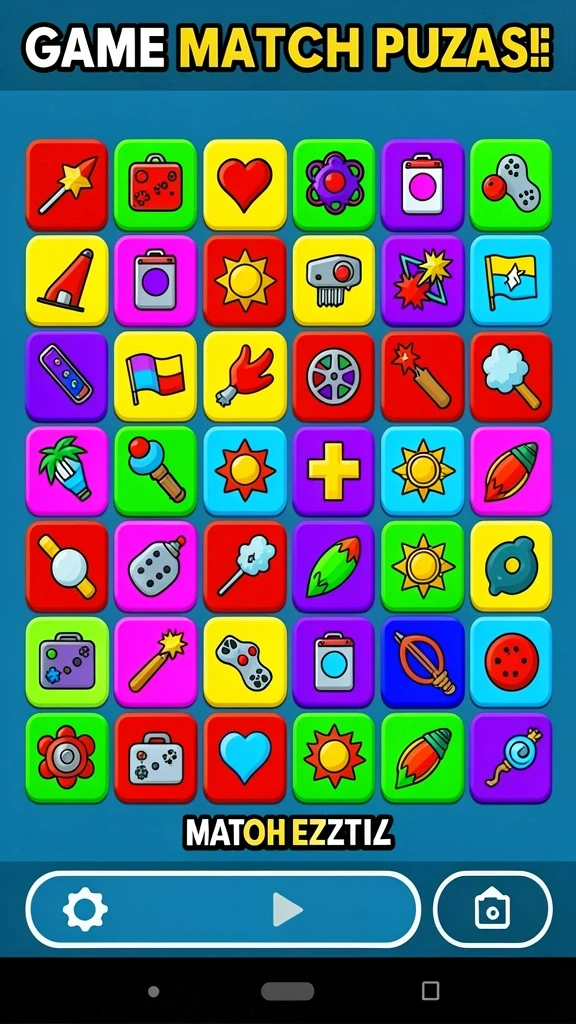Screen dimensions: 576x1024
Task: Pick the film reel wheel tile
Action: pos(333,376)
